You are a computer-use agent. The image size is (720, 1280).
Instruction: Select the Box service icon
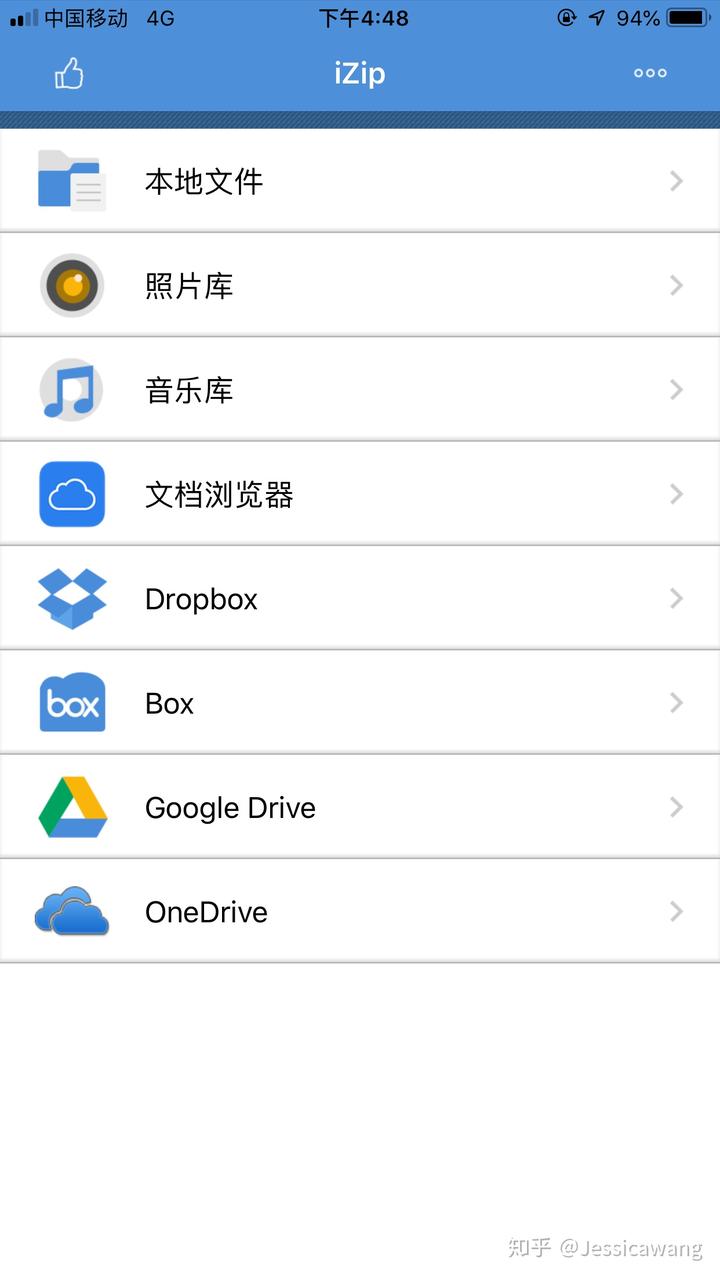pos(71,702)
